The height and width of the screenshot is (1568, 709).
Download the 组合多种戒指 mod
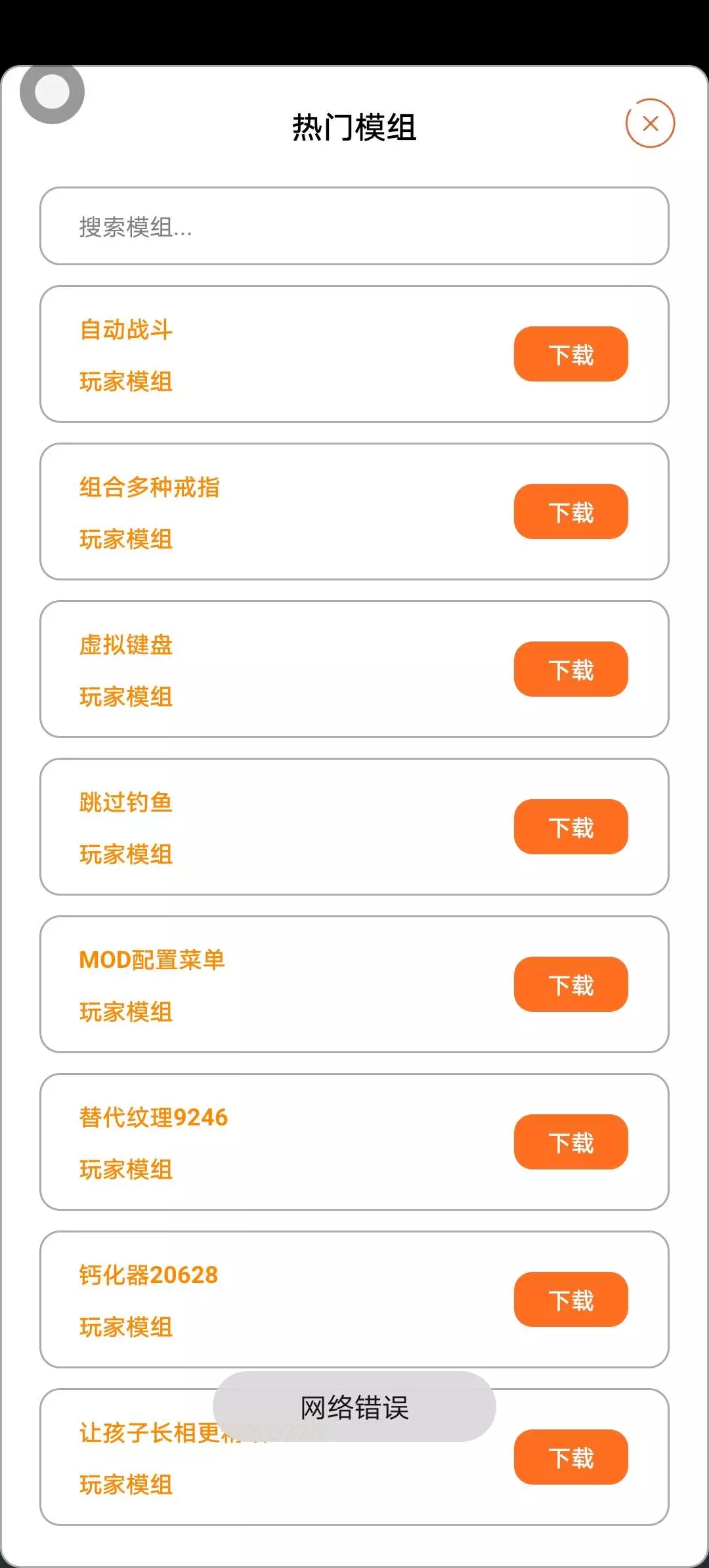(570, 512)
